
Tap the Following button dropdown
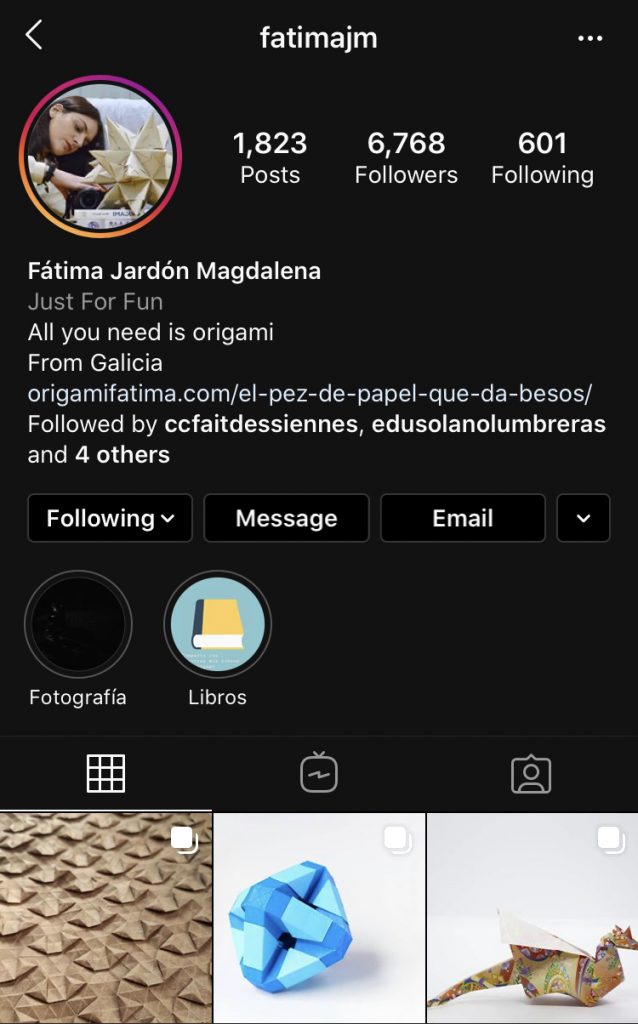tap(110, 518)
